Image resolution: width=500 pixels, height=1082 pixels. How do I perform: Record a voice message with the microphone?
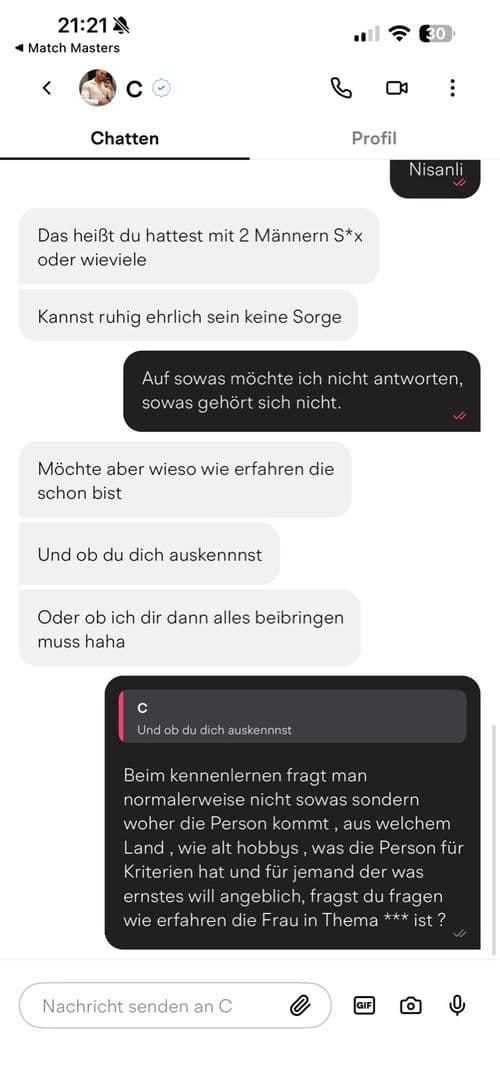click(x=457, y=1006)
